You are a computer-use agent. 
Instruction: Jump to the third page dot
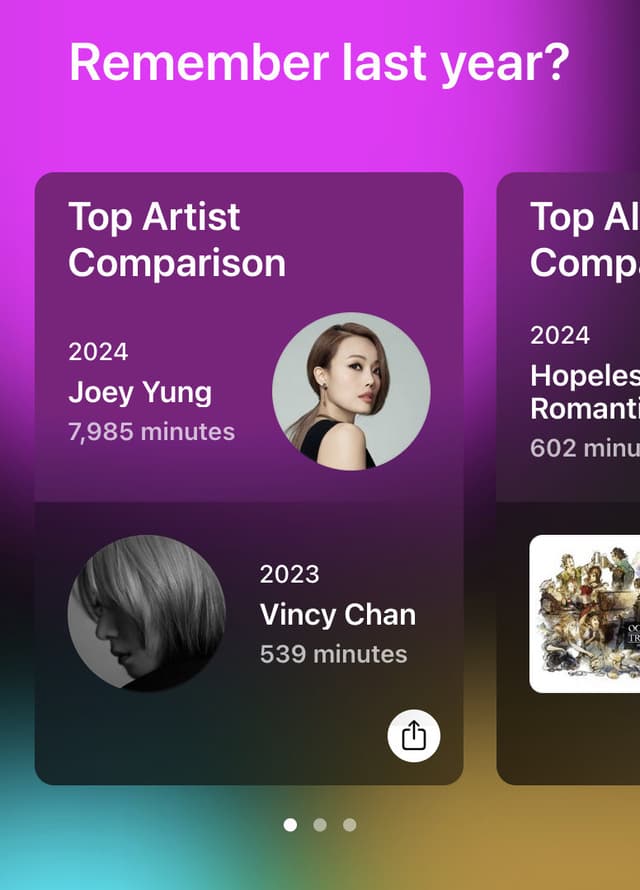click(x=349, y=825)
